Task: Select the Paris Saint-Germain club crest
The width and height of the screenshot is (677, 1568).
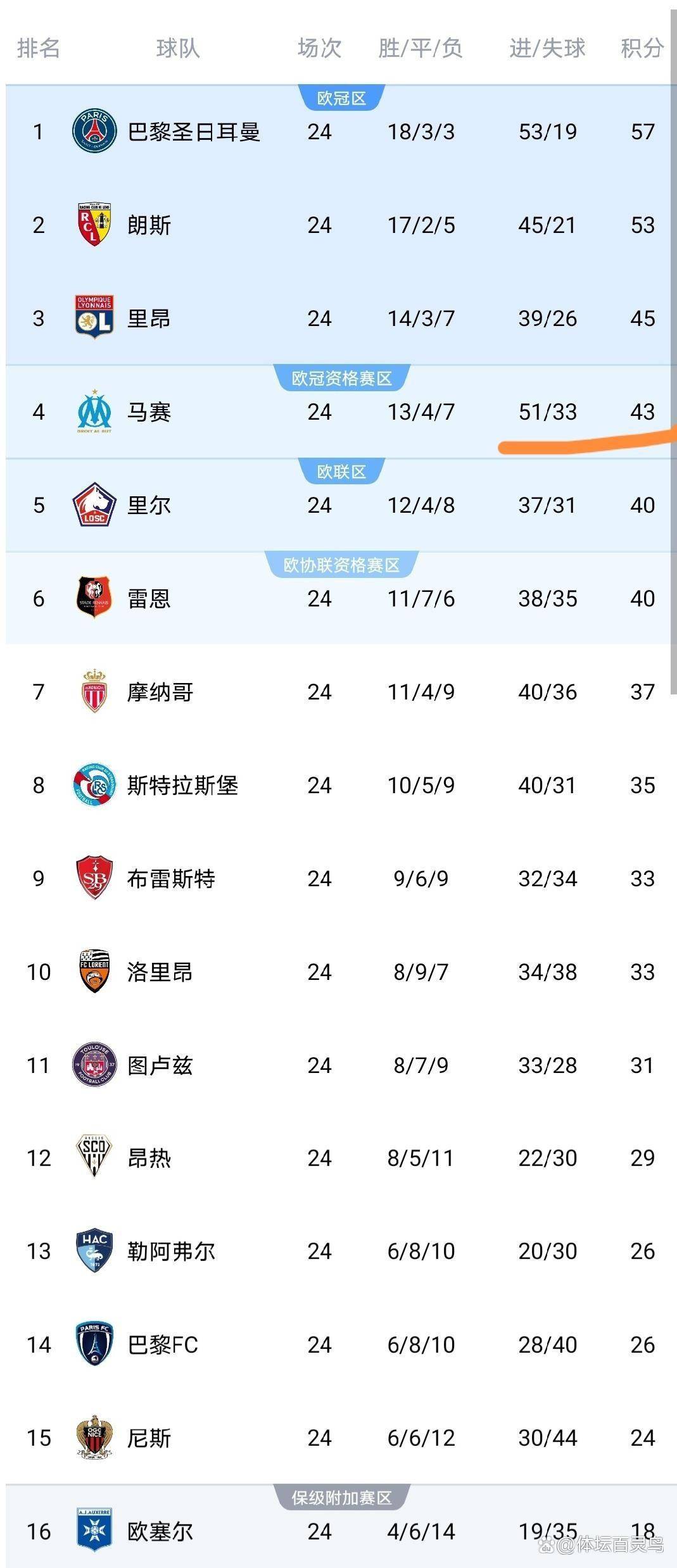Action: pyautogui.click(x=94, y=132)
